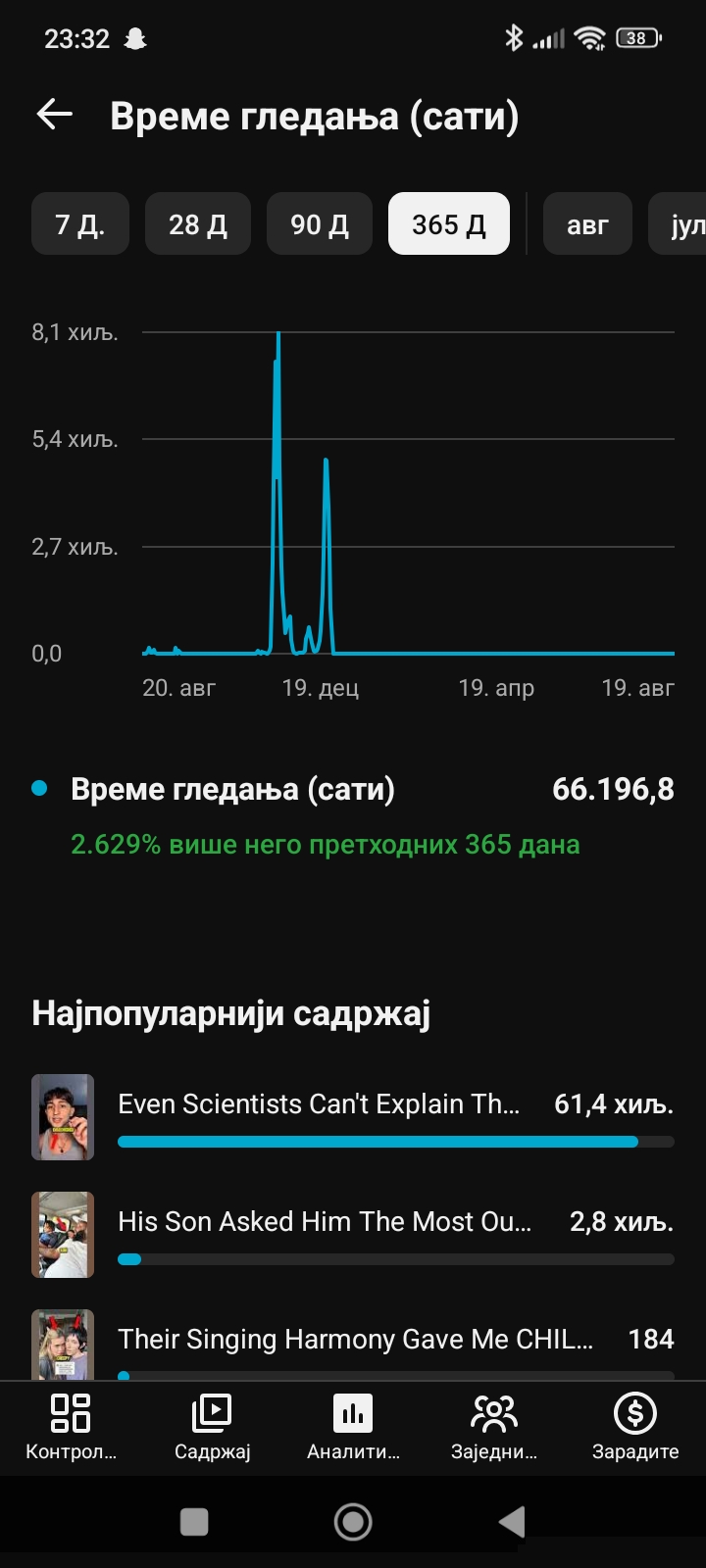Screen dimensions: 706x1568
Task: Go back using the top arrow
Action: (55, 116)
